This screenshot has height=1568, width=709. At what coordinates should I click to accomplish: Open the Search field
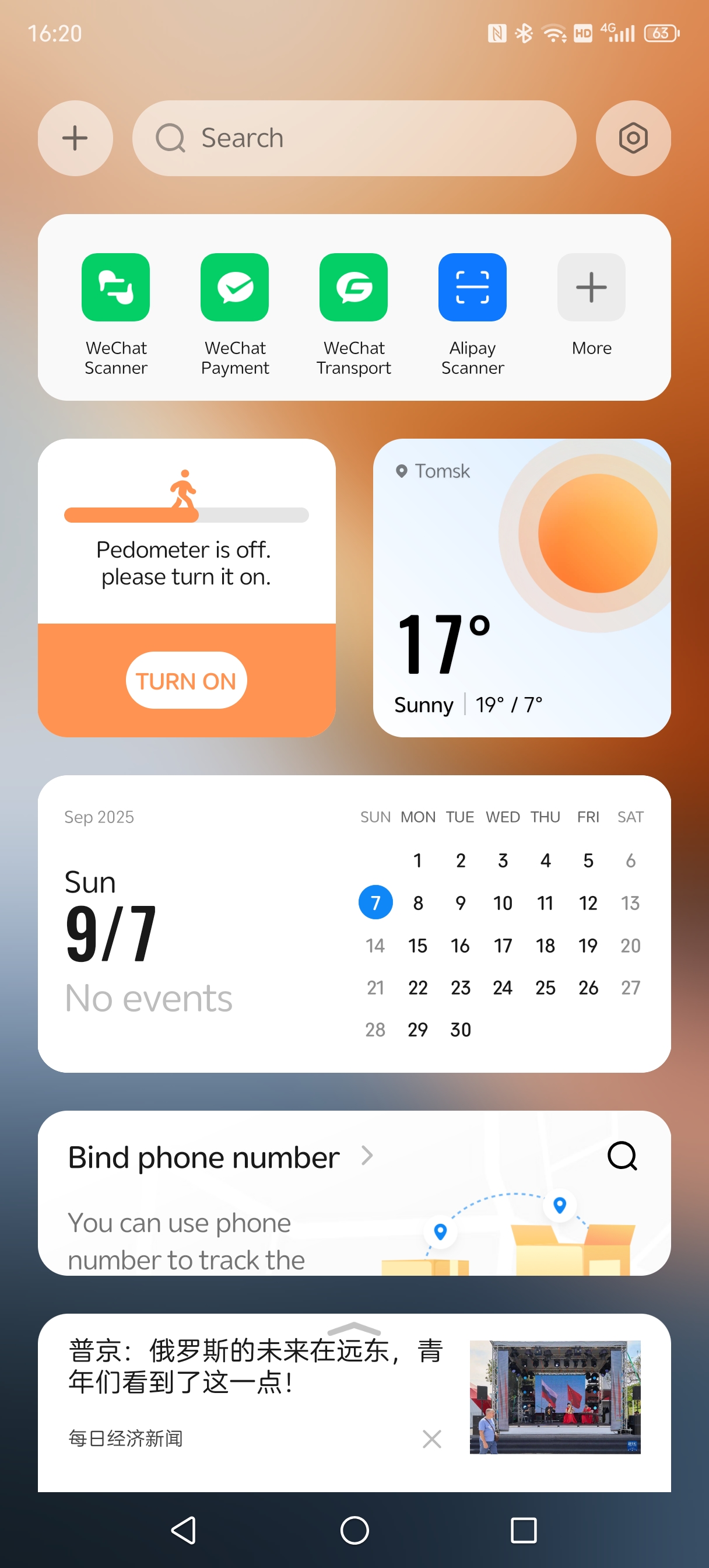(x=353, y=138)
